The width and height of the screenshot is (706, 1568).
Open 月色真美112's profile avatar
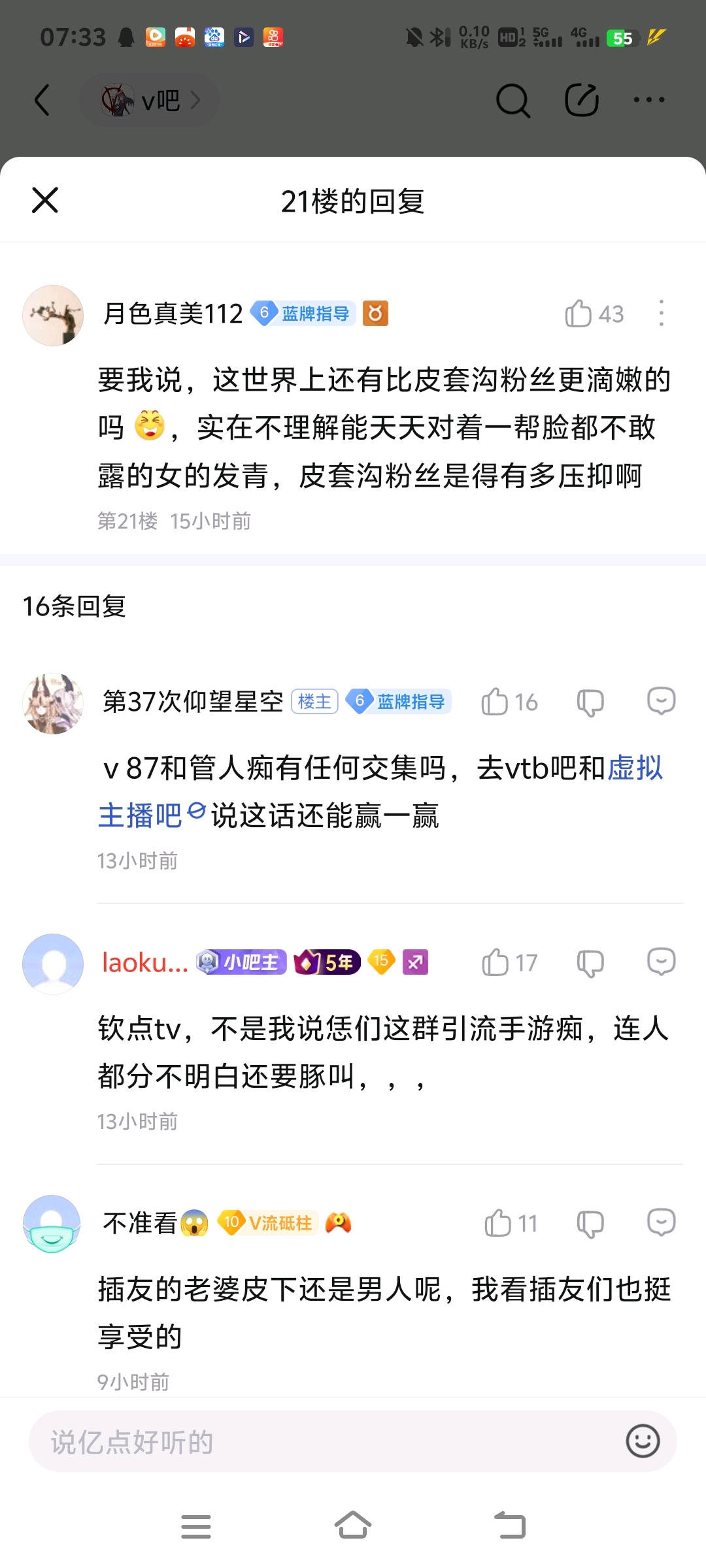click(x=53, y=316)
